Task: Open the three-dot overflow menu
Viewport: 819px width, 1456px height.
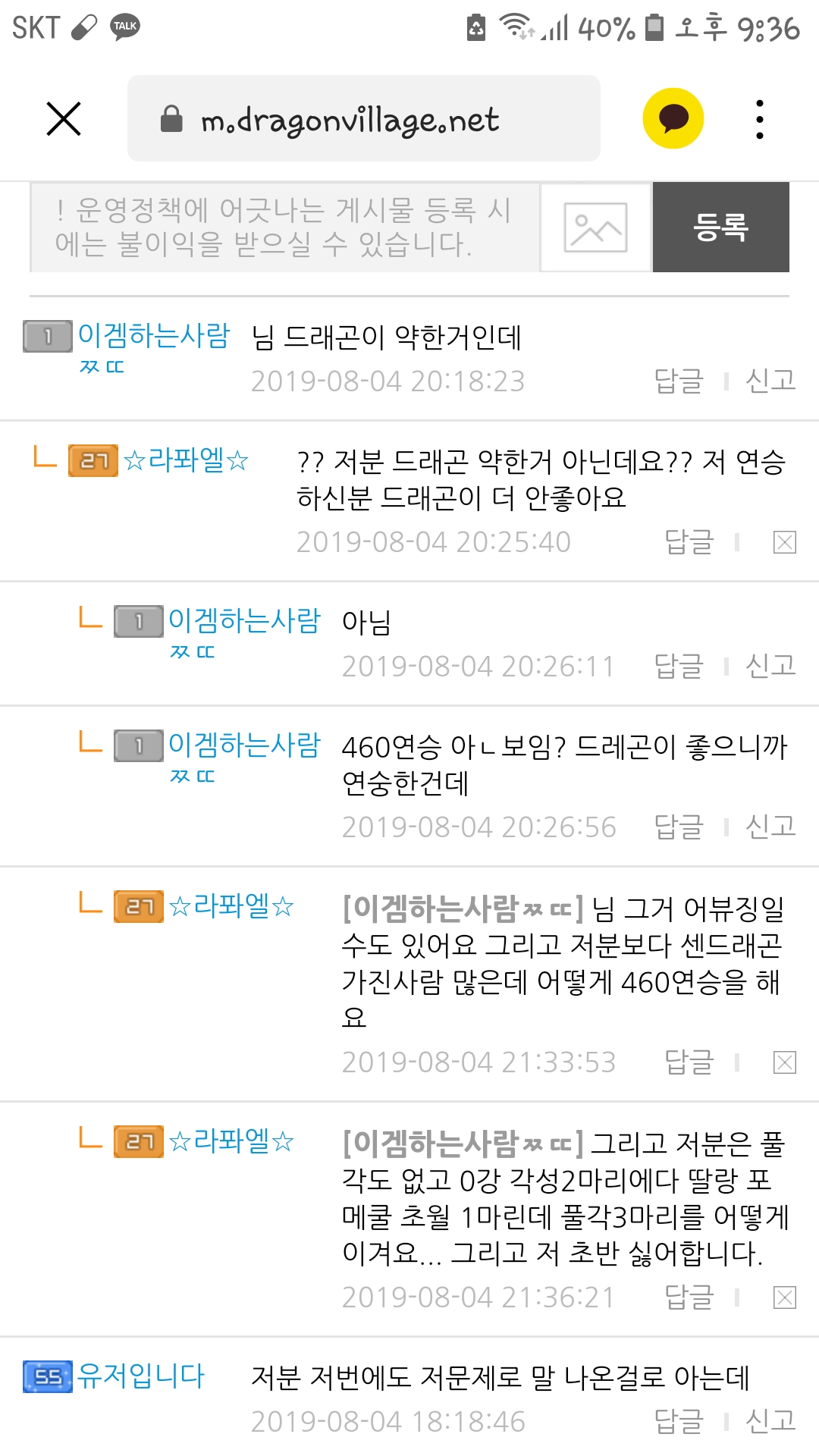Action: (x=760, y=119)
